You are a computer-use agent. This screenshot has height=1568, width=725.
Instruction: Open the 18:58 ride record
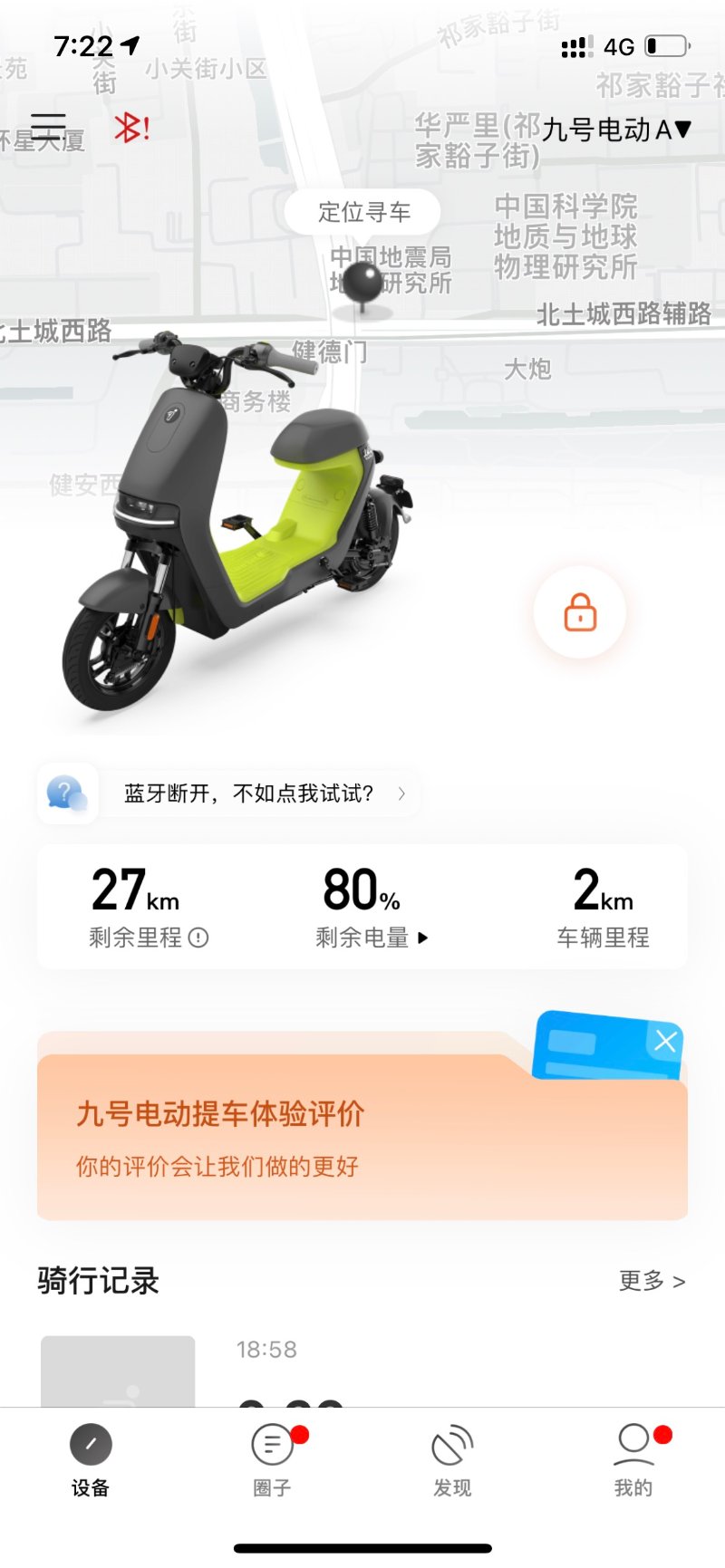tap(362, 1371)
